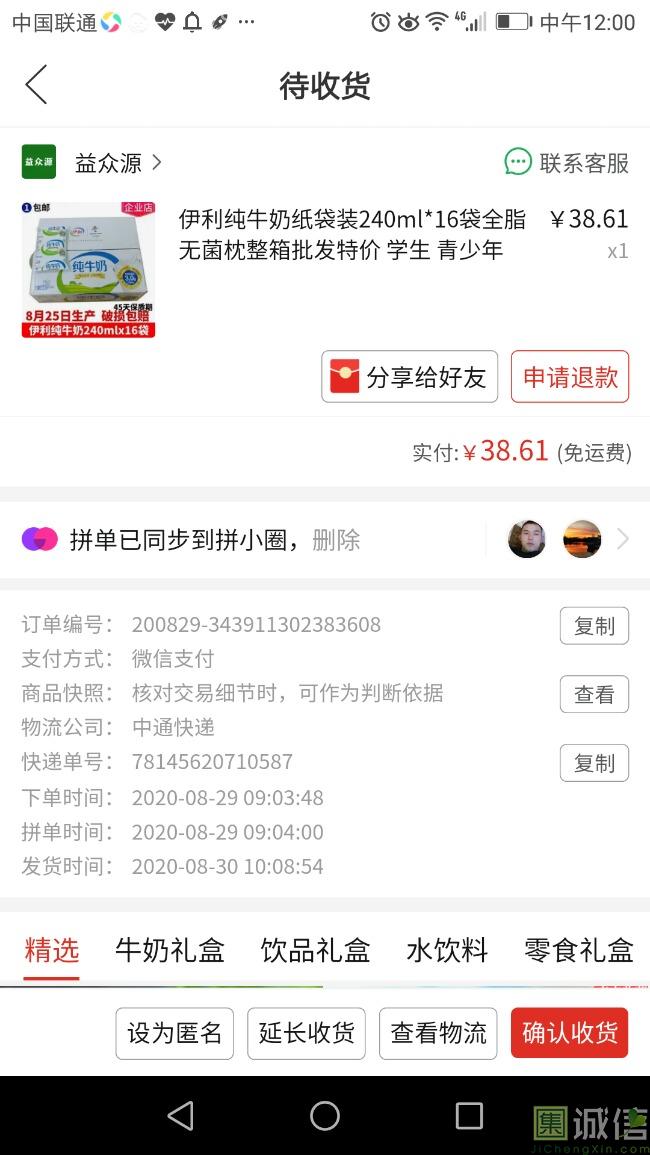View the product snapshot with 查看
The height and width of the screenshot is (1155, 650).
[594, 694]
